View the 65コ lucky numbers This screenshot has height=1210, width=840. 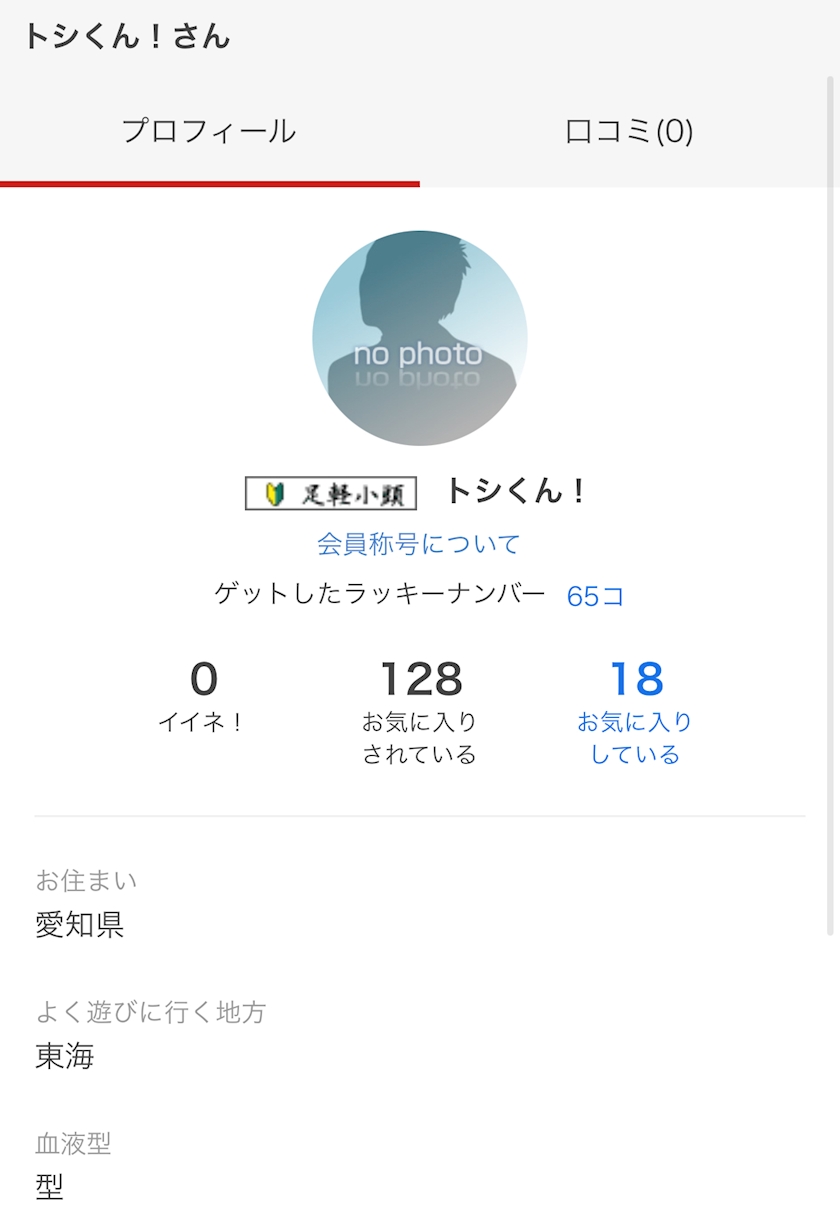click(596, 596)
